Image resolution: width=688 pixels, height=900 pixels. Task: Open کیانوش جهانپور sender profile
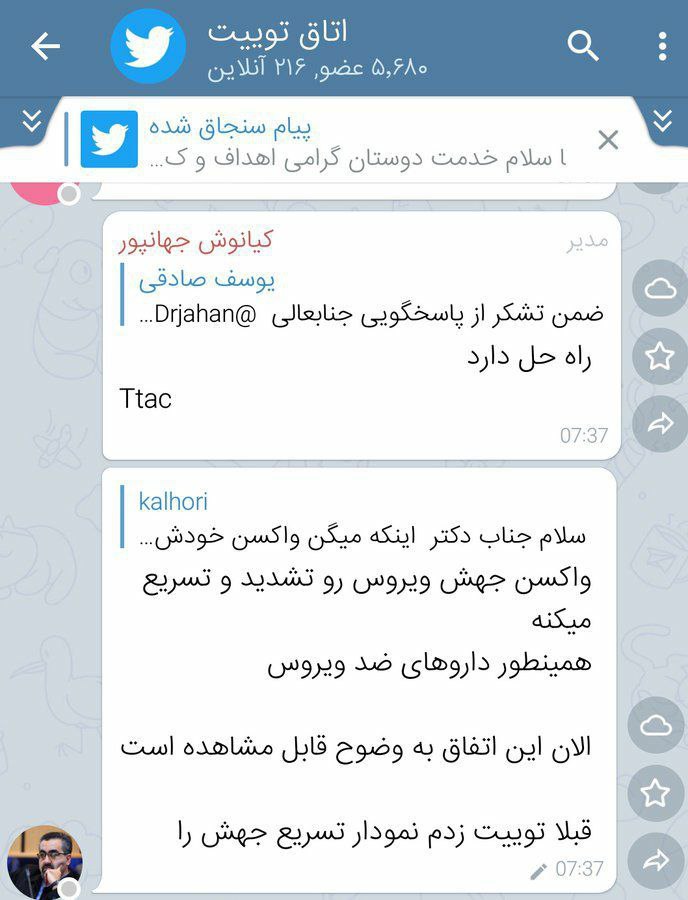tap(197, 240)
